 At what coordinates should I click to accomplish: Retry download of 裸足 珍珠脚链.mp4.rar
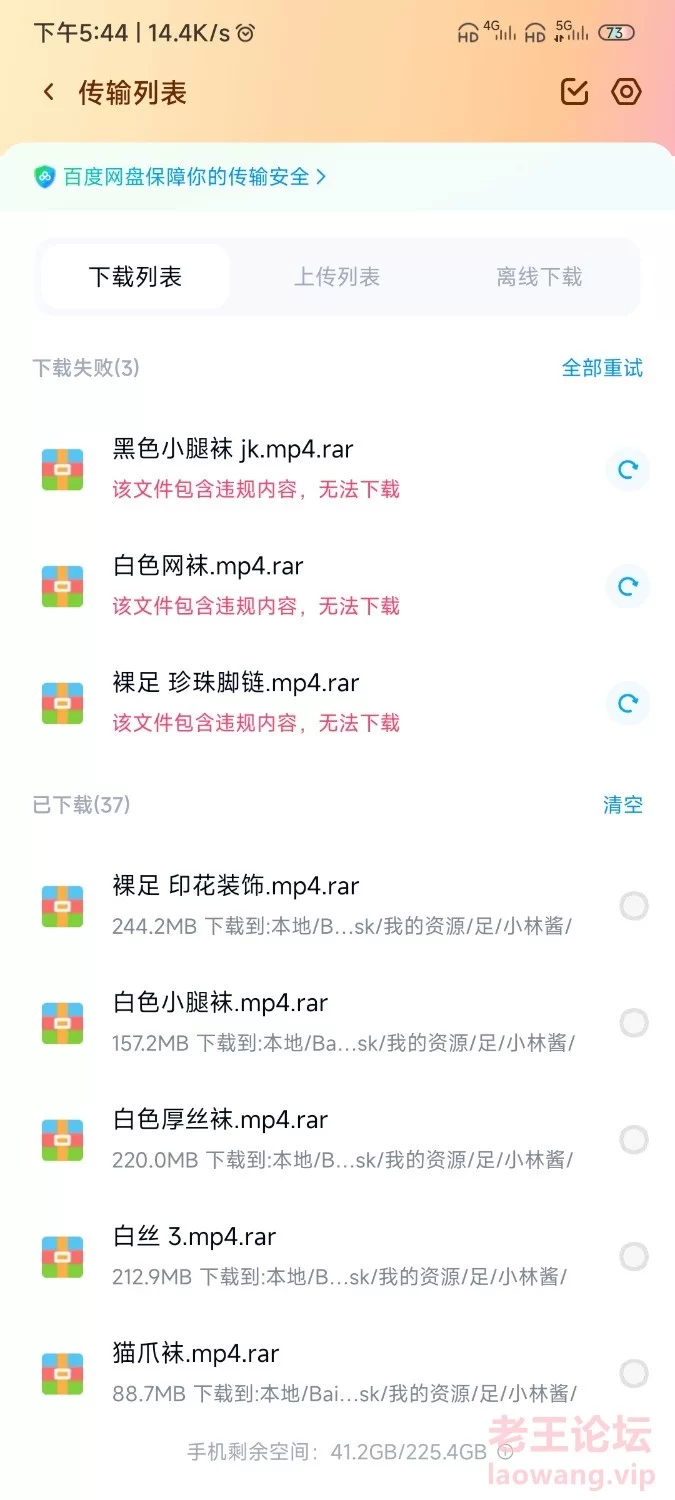[628, 703]
